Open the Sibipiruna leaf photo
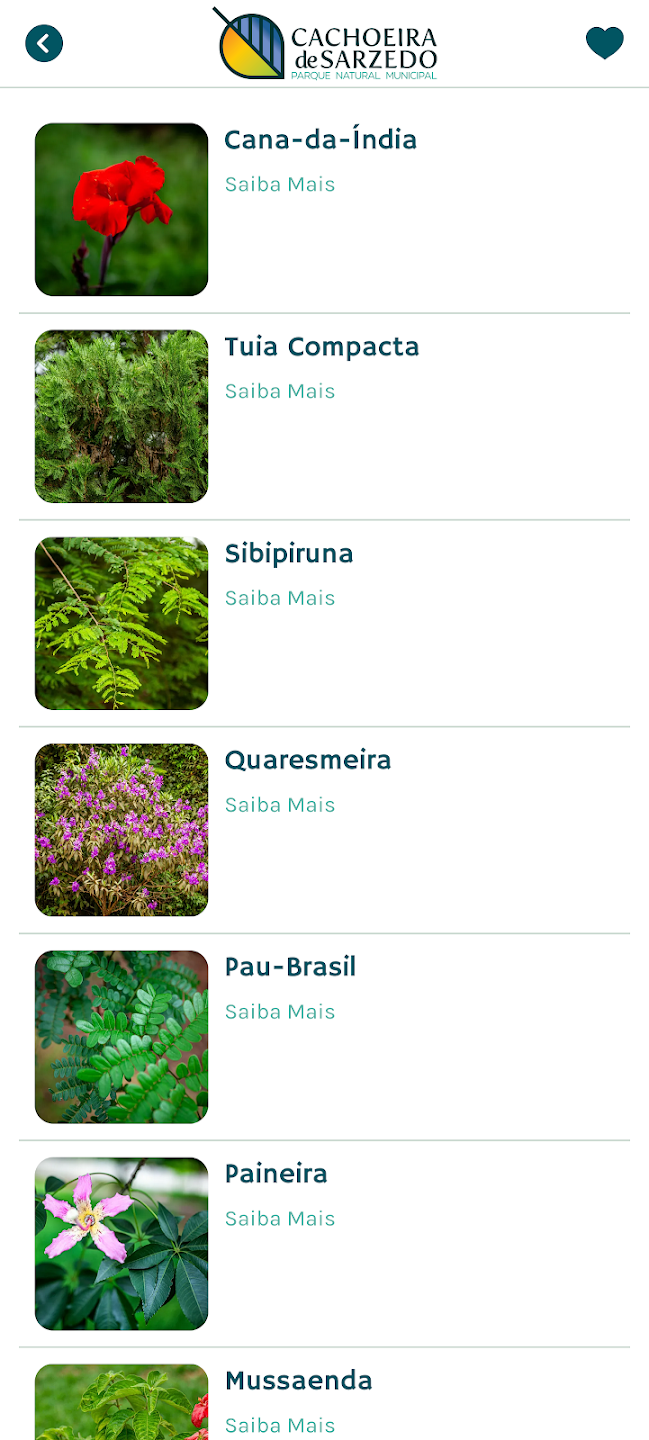Image resolution: width=649 pixels, height=1440 pixels. tap(121, 623)
